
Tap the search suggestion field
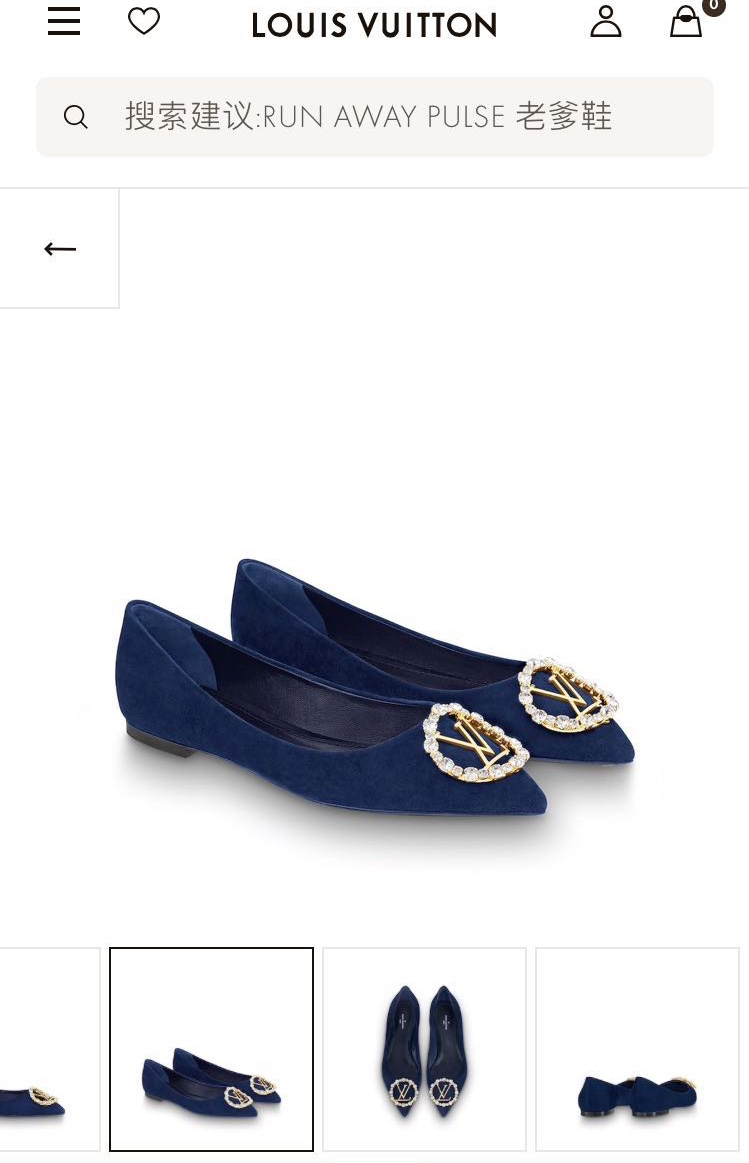pos(375,117)
